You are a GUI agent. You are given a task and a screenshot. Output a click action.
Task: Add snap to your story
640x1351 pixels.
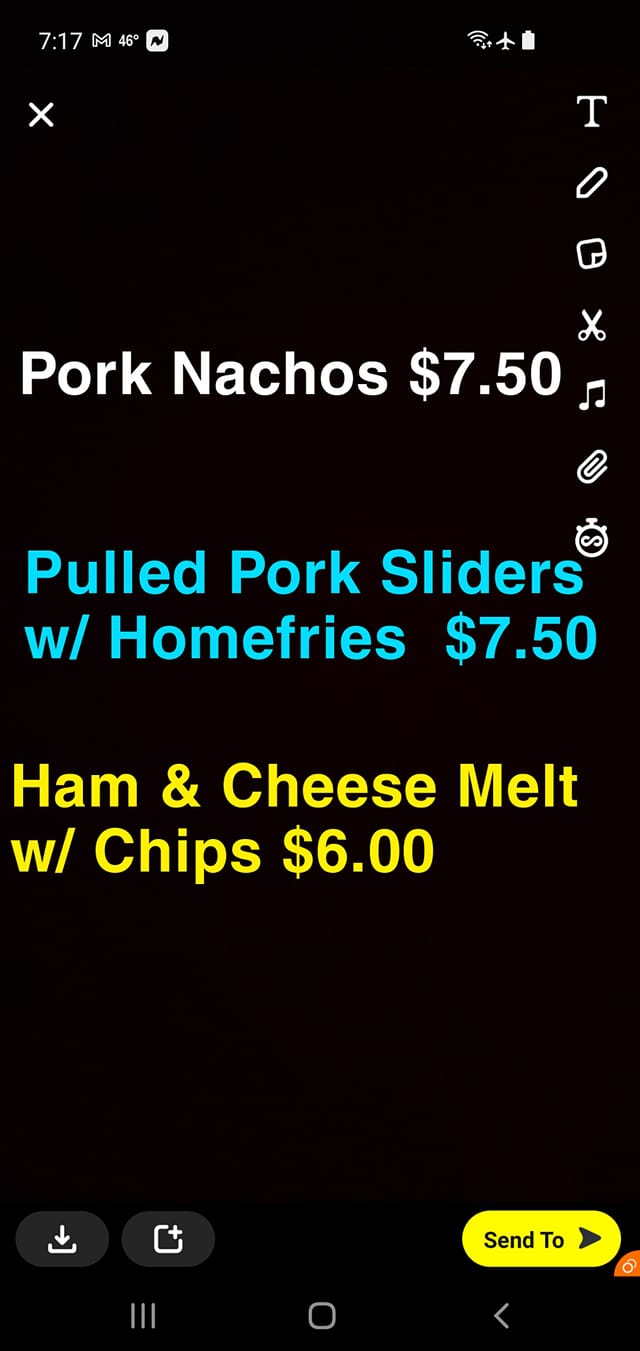coord(168,1239)
